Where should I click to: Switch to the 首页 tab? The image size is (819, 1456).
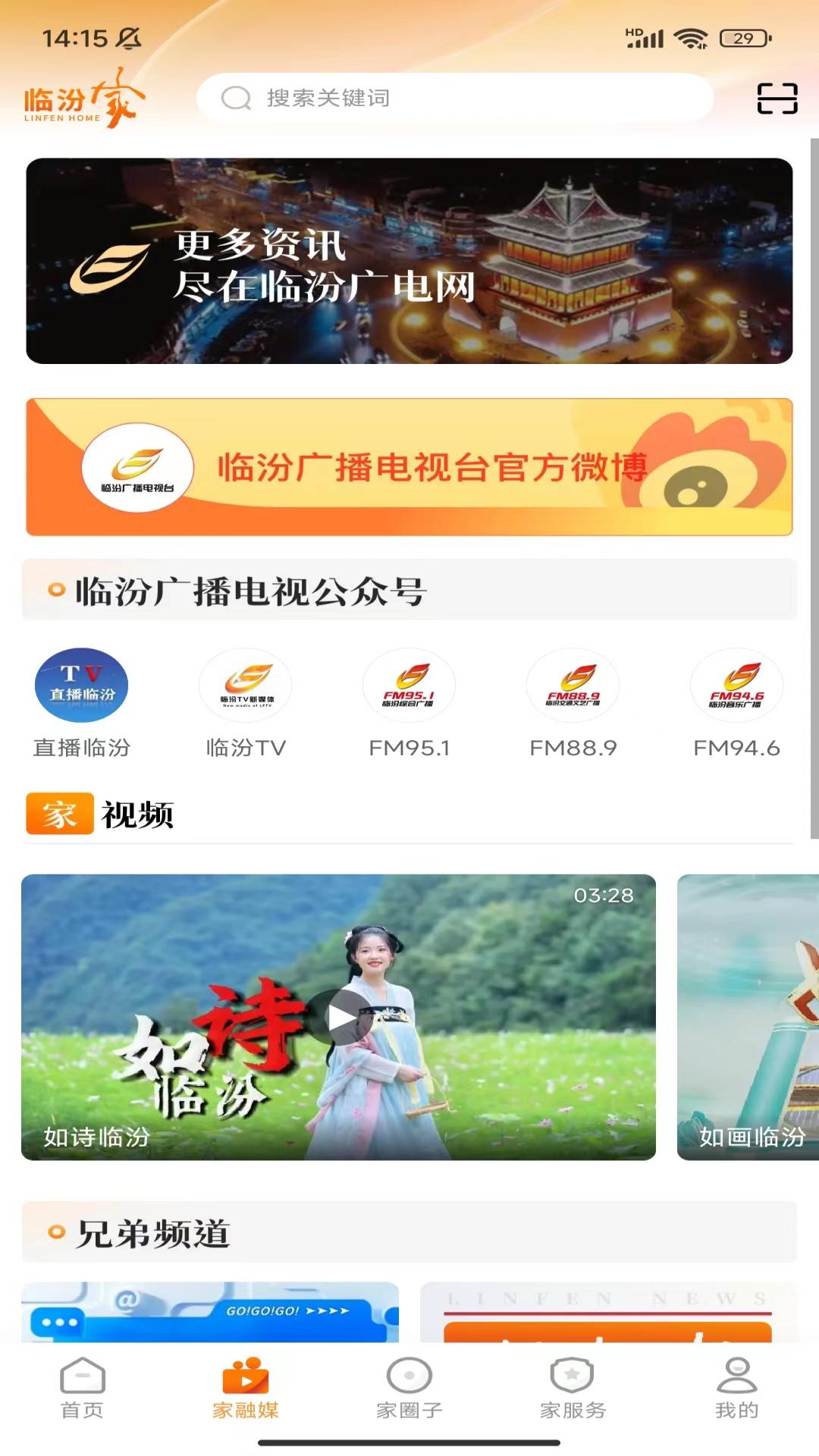(x=82, y=1394)
